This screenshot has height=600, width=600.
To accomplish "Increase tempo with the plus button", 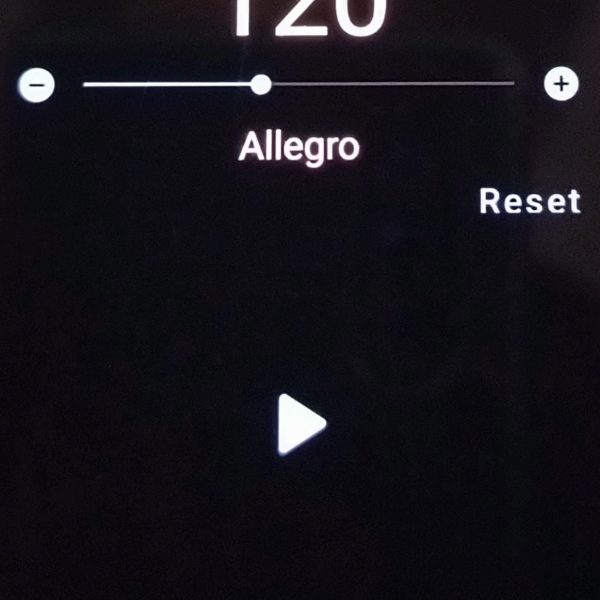I will [x=561, y=84].
